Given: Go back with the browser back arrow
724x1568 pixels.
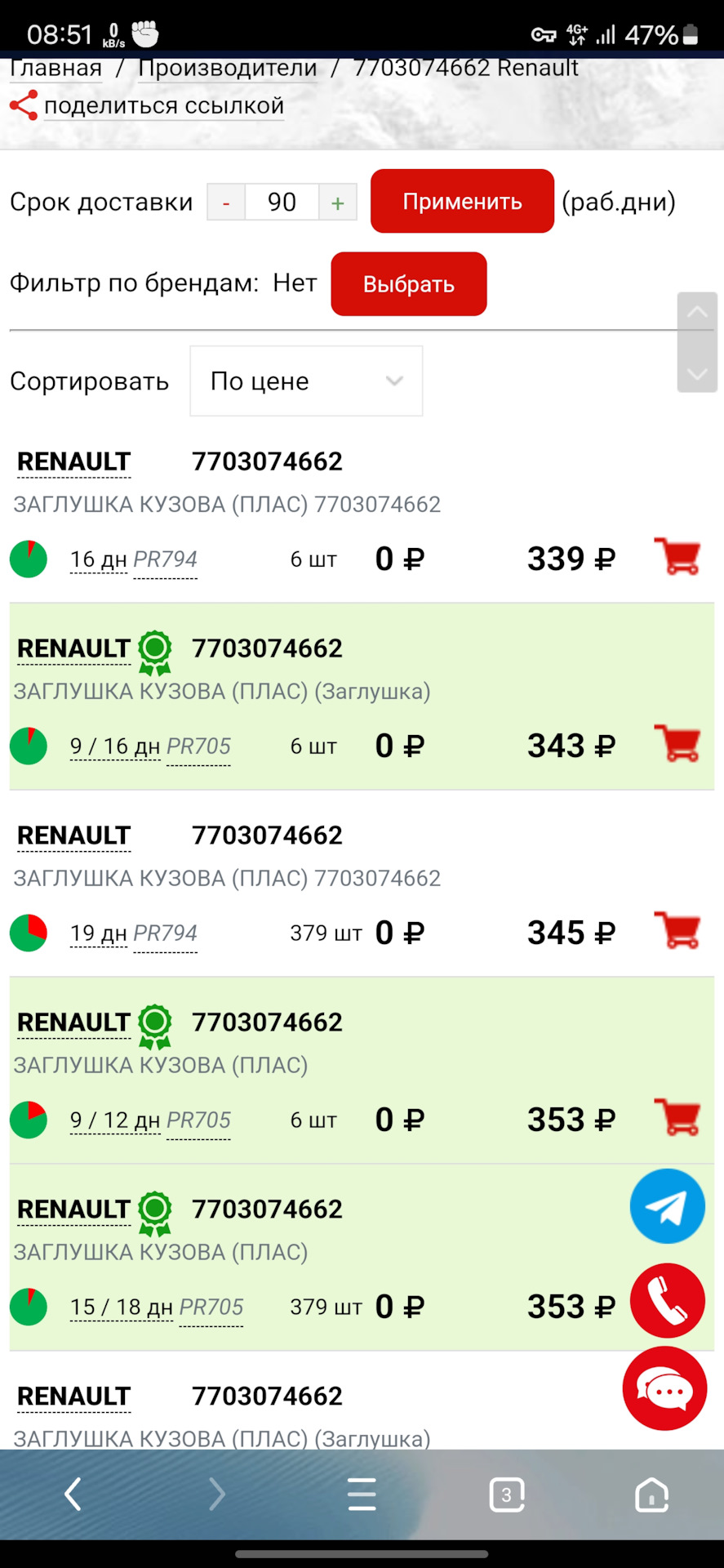Looking at the screenshot, I should [73, 1494].
